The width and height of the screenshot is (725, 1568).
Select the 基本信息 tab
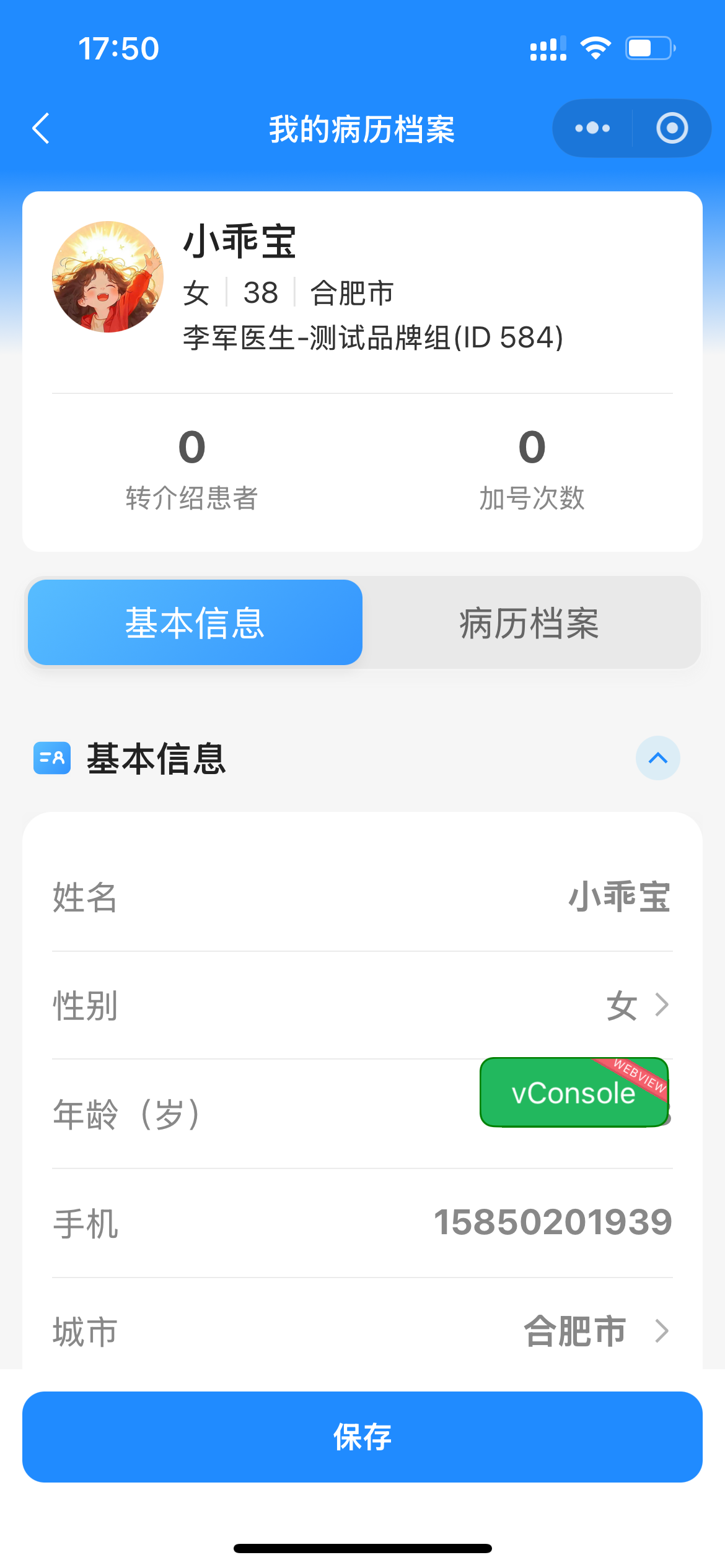[195, 623]
